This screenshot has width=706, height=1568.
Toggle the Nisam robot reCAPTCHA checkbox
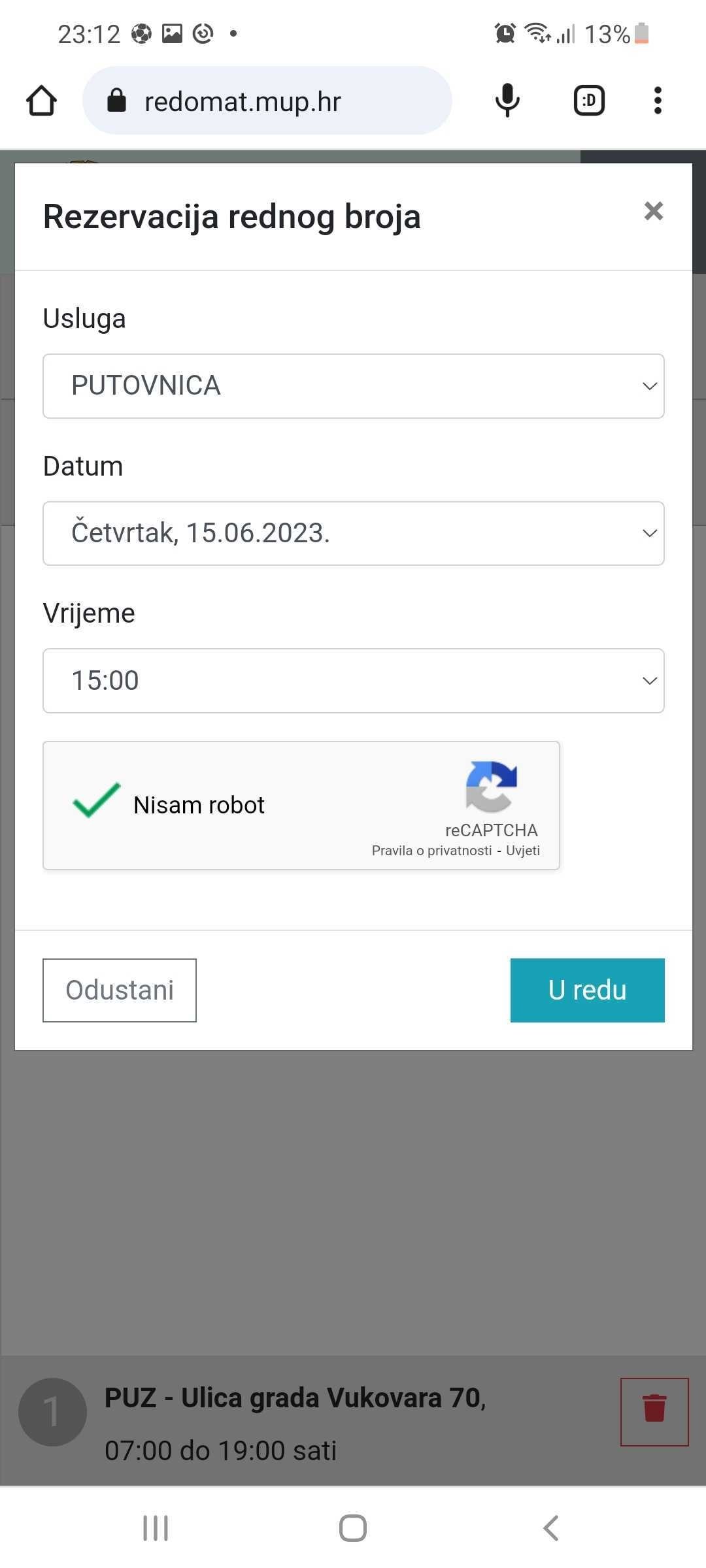(97, 801)
